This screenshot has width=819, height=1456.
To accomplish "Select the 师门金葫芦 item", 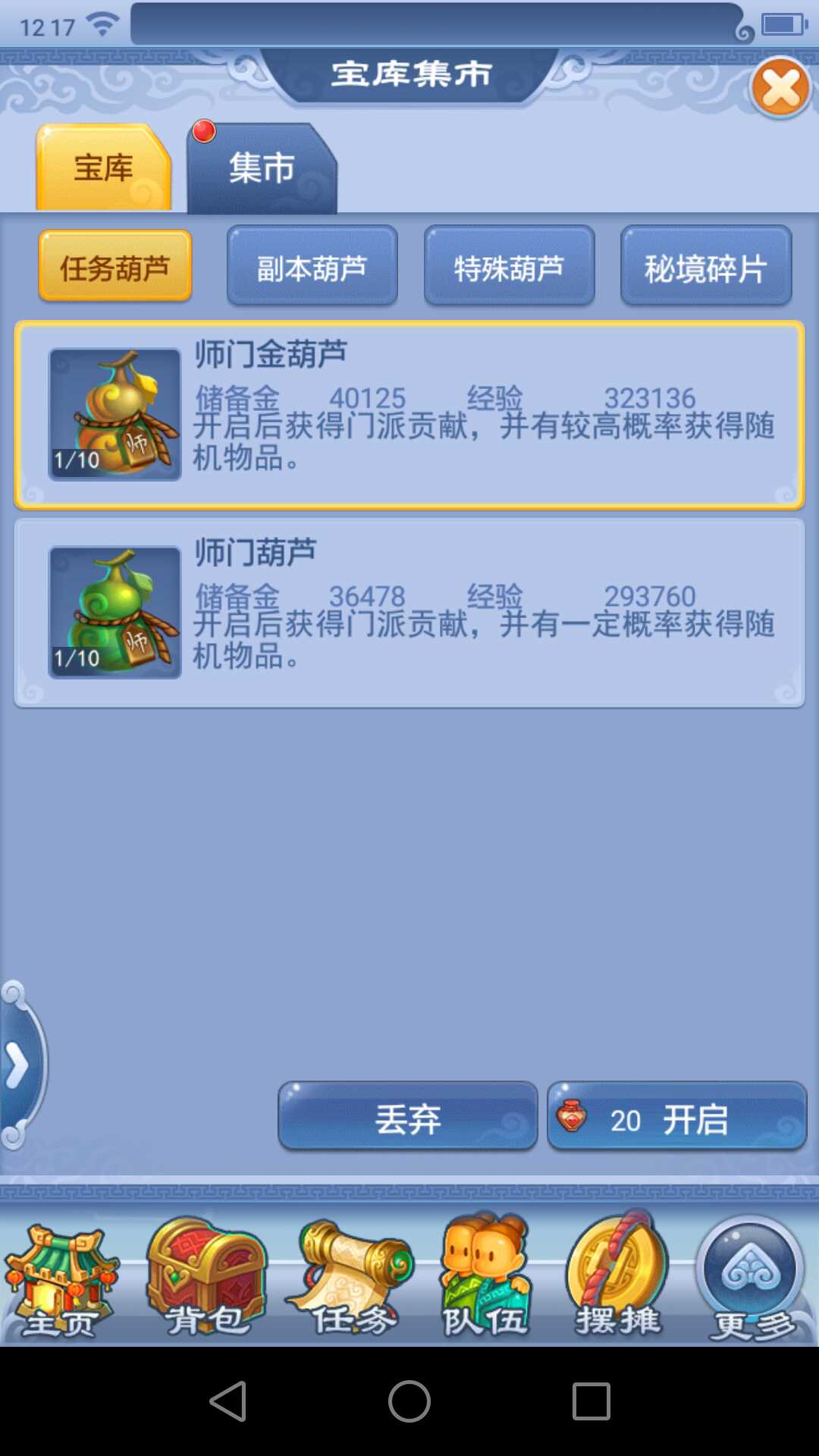I will click(x=409, y=415).
